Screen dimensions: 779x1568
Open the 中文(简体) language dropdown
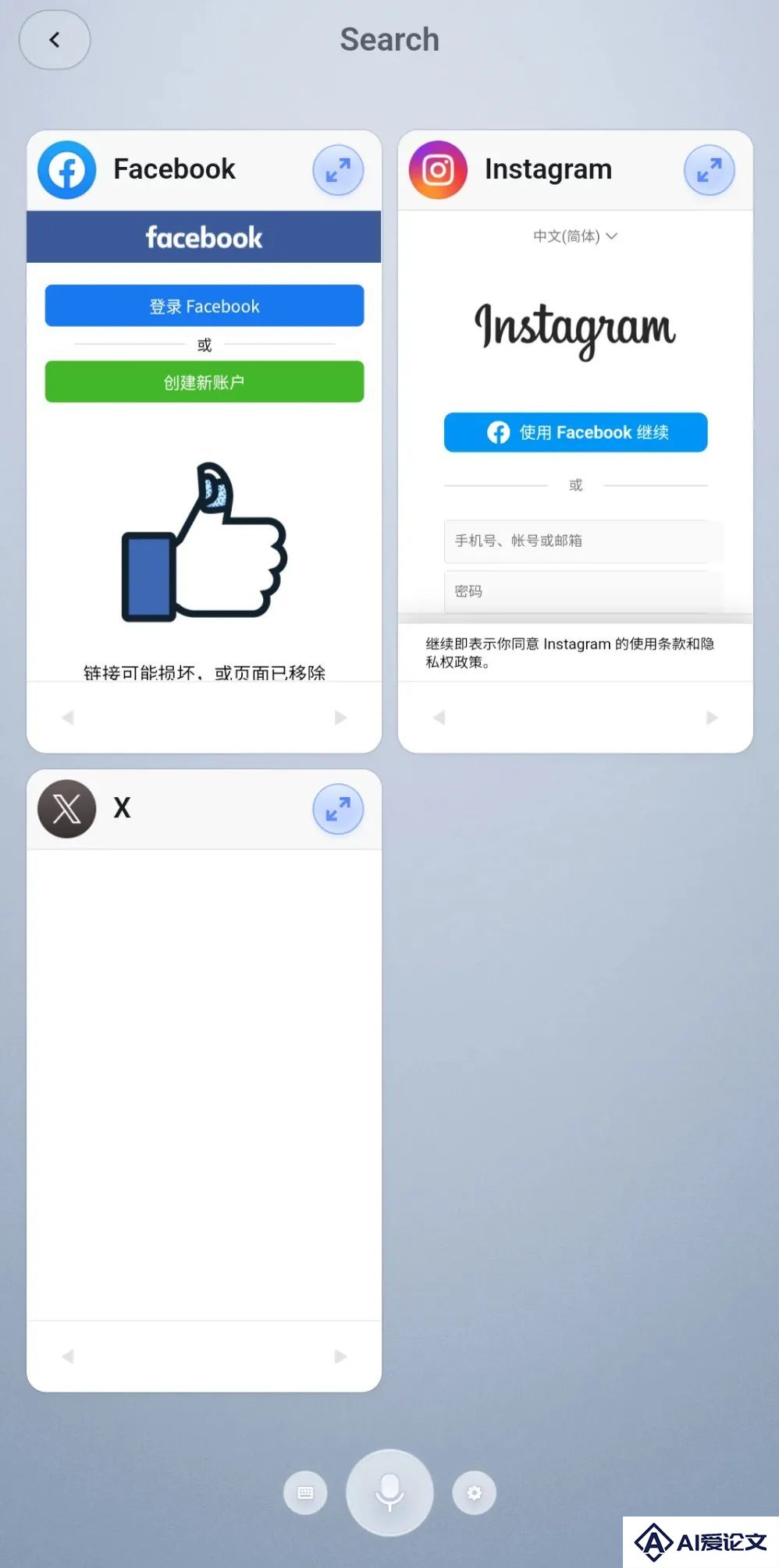point(575,236)
